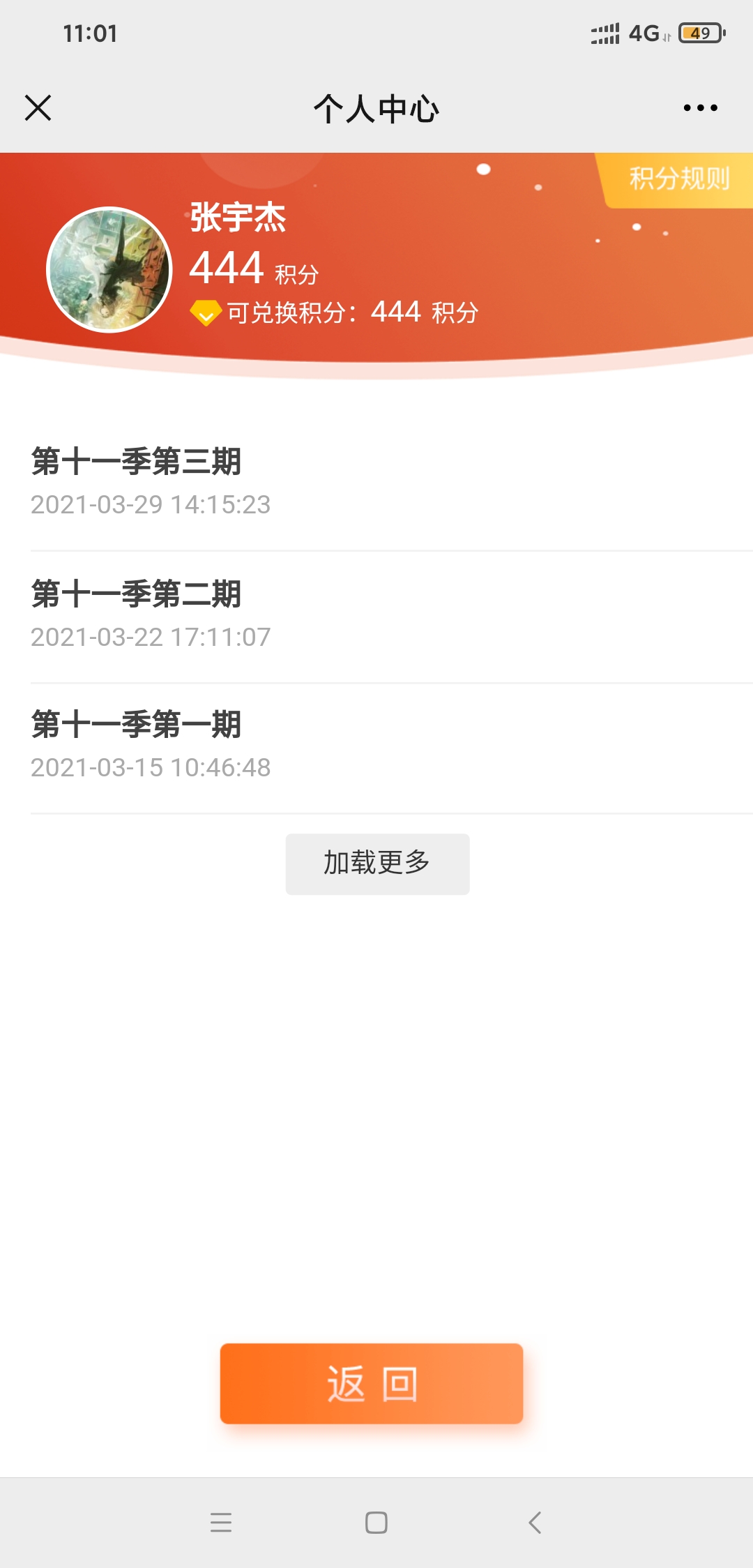753x1568 pixels.
Task: Open the 第十一季第一期 record
Action: click(x=376, y=745)
